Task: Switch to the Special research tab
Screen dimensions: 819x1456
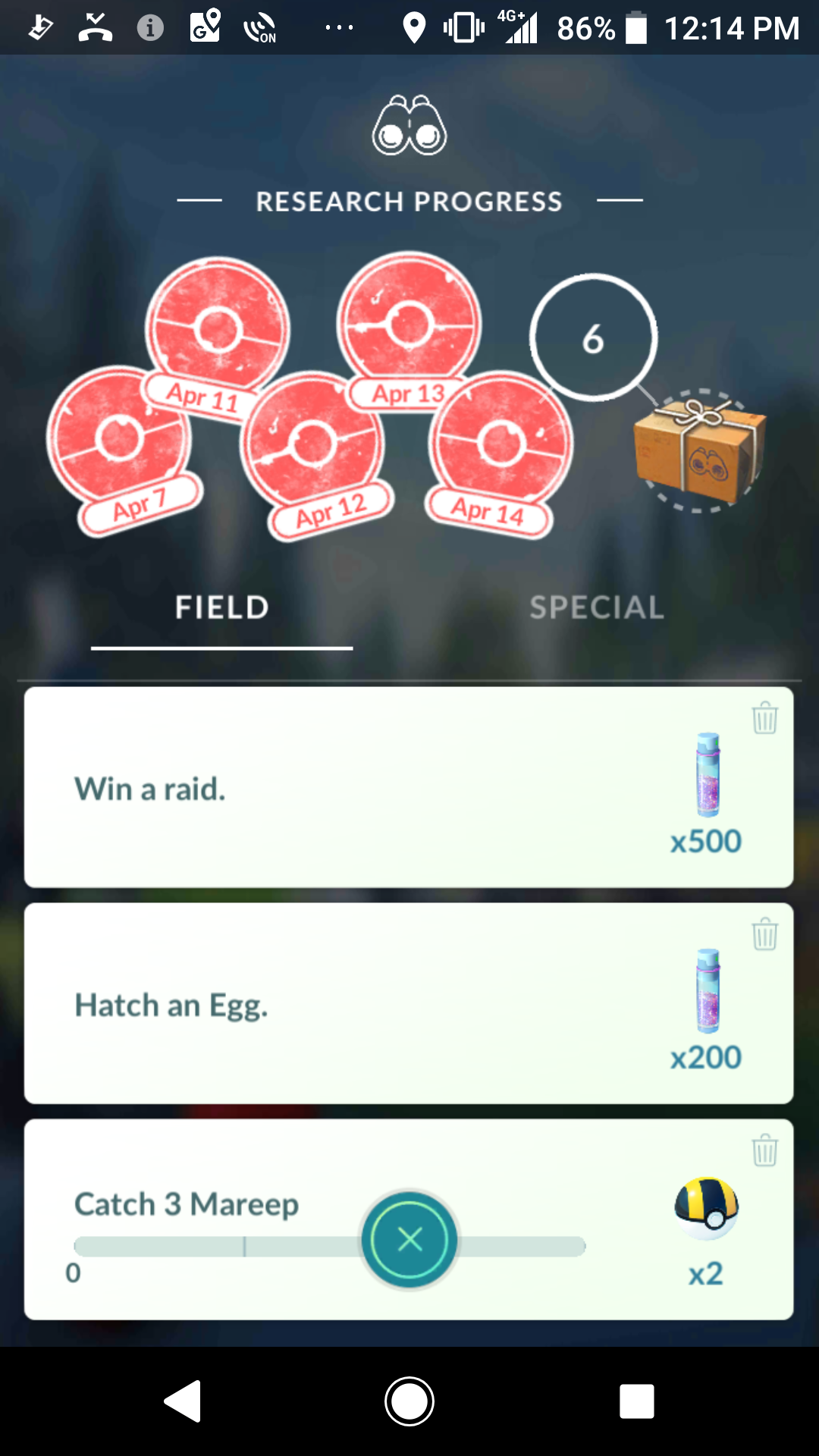Action: click(597, 607)
